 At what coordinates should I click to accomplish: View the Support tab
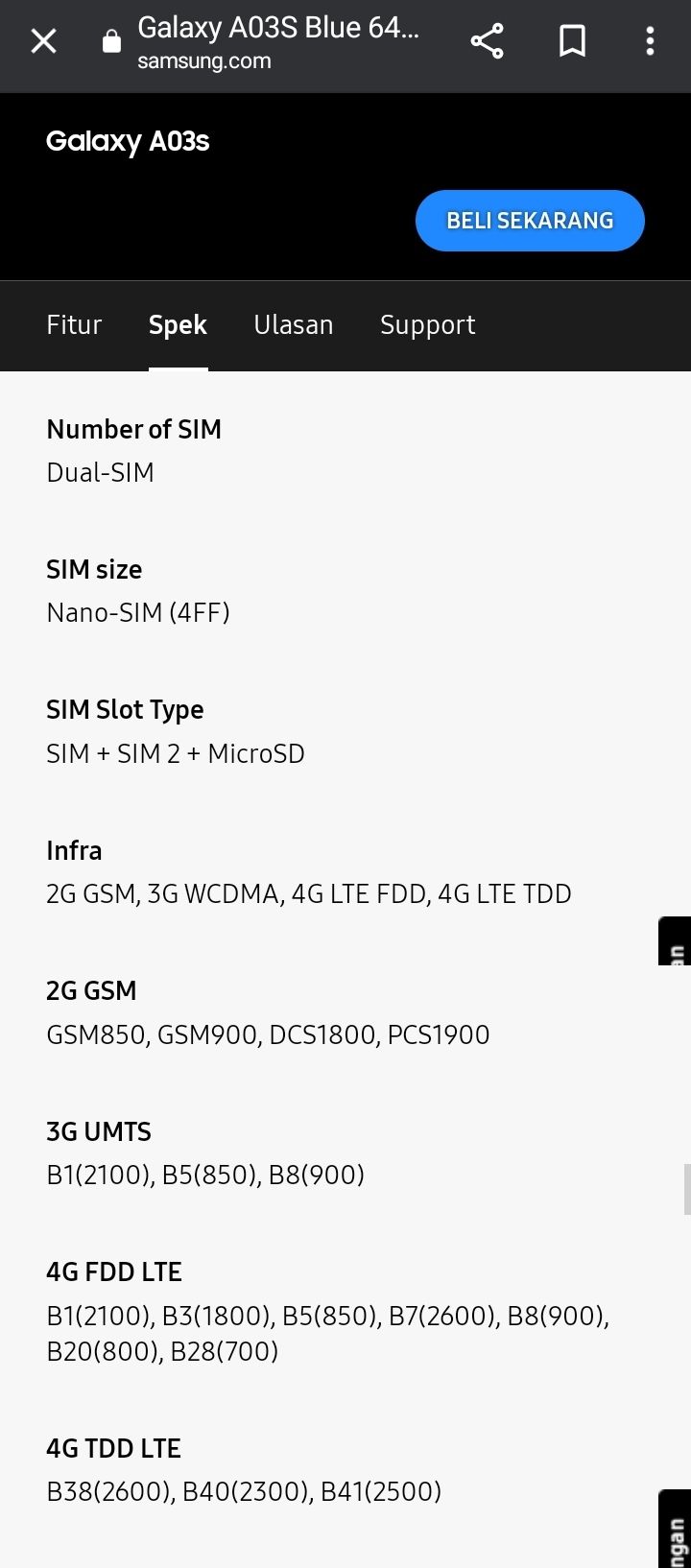428,324
